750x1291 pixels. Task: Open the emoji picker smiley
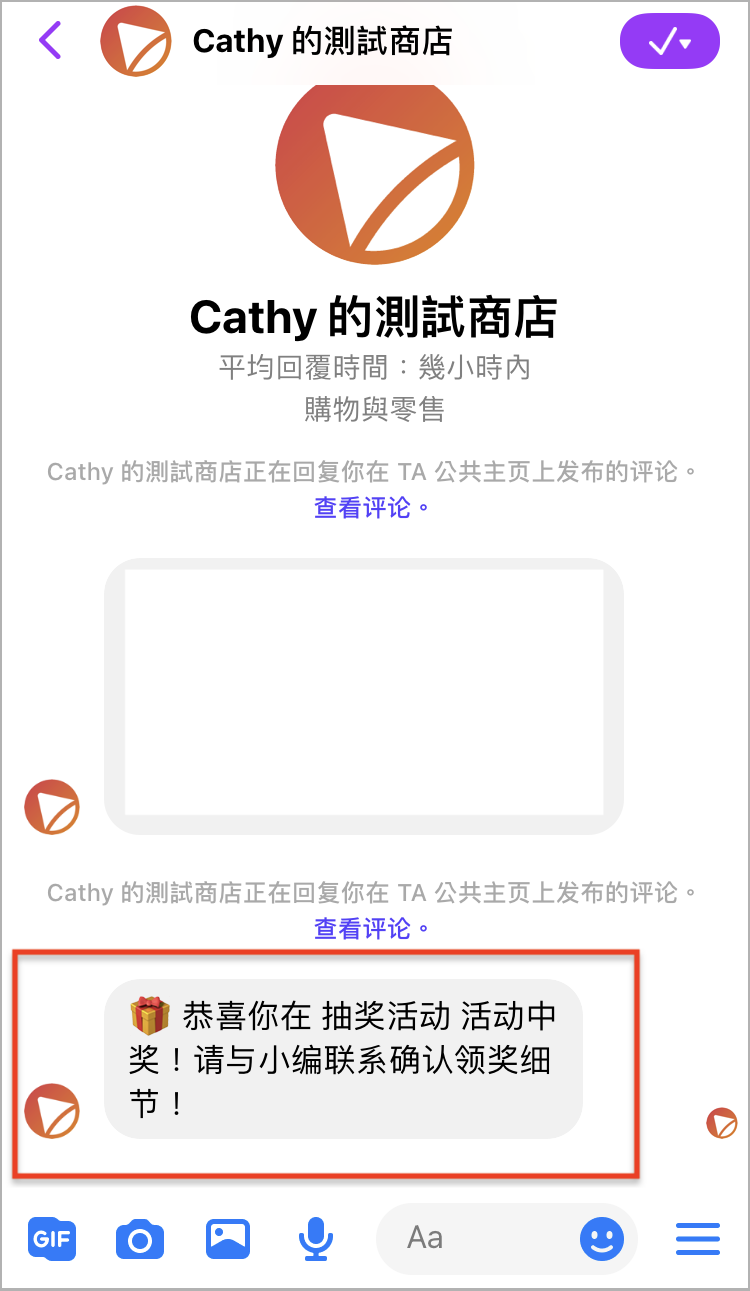(602, 1240)
